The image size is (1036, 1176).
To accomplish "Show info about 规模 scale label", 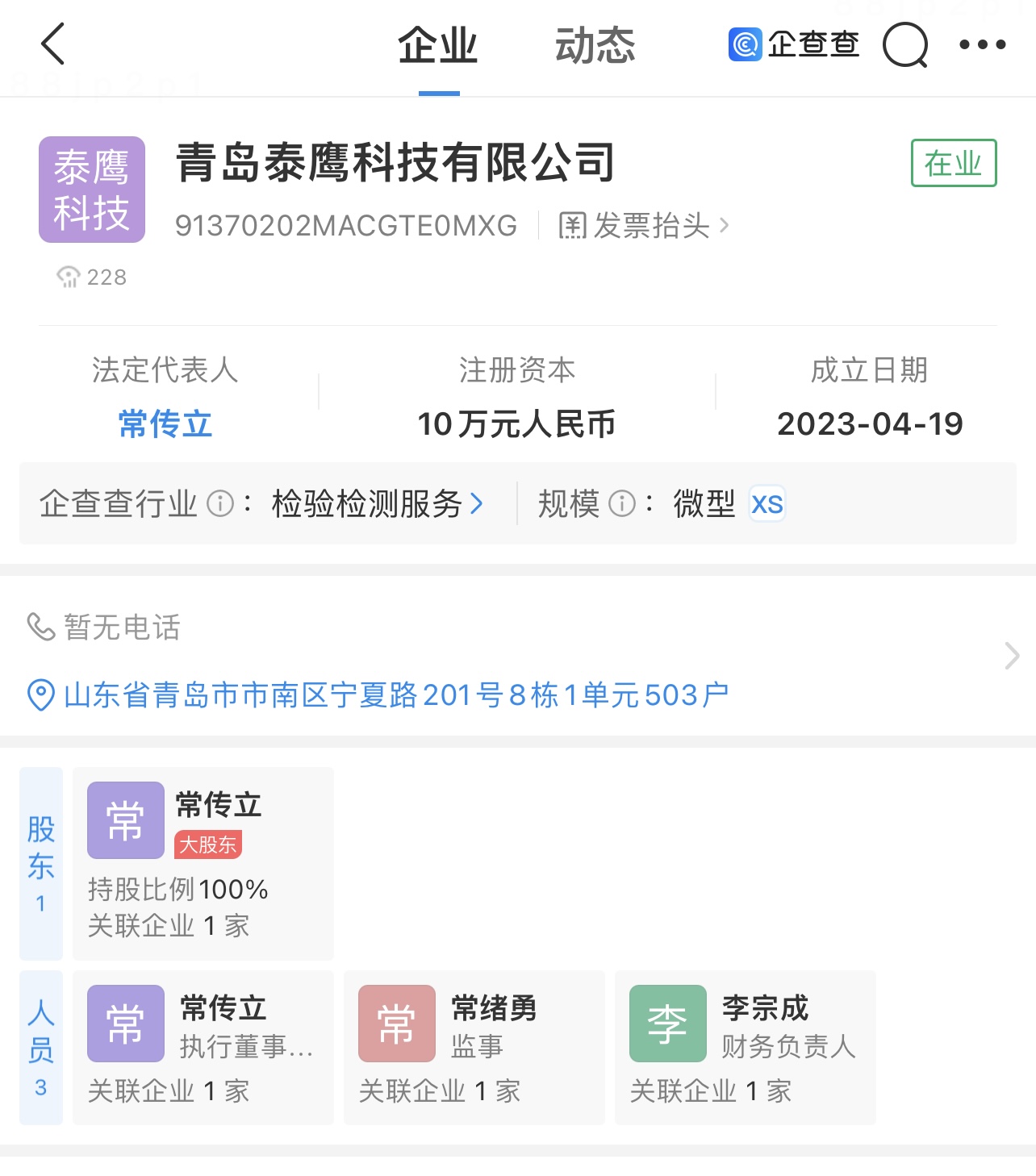I will click(621, 504).
